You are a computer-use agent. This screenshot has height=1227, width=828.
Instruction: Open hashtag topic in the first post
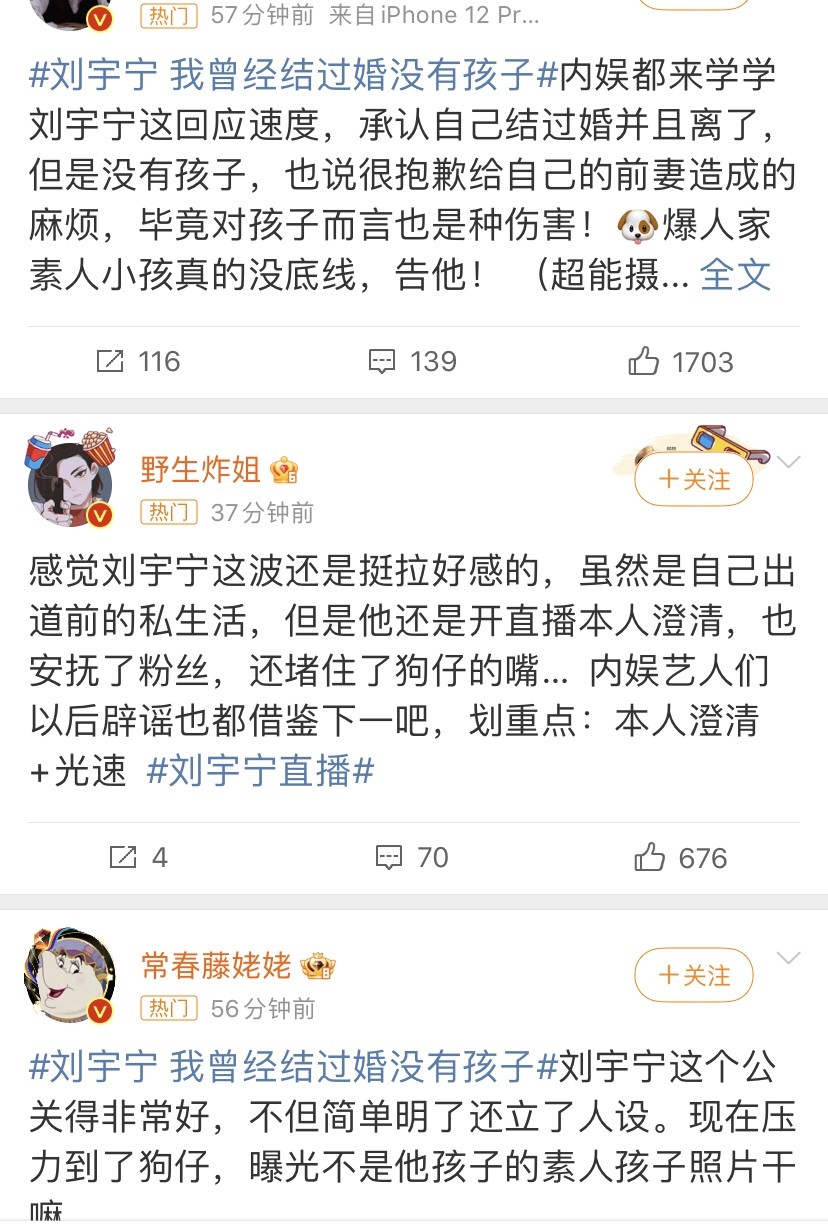pos(292,75)
